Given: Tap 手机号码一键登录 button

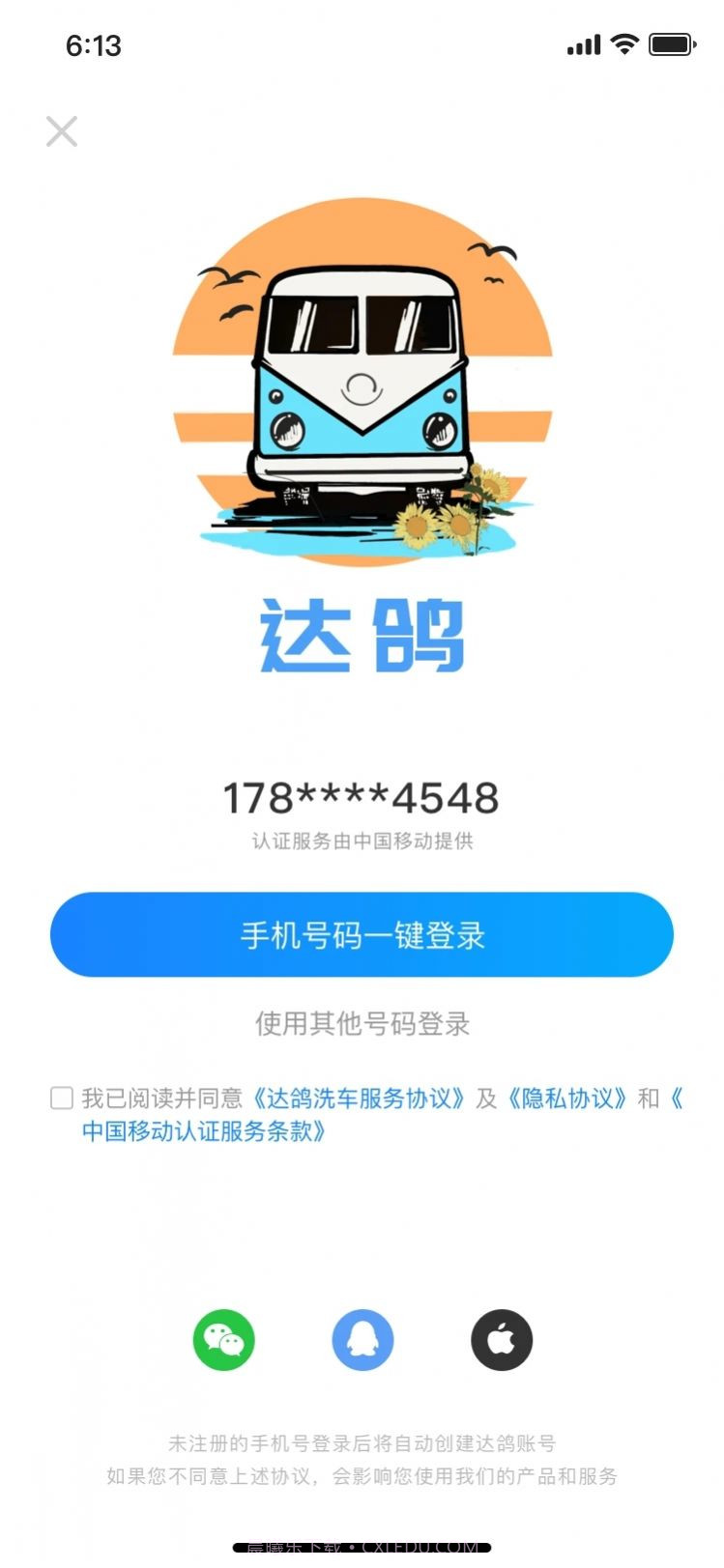Looking at the screenshot, I should click(362, 933).
